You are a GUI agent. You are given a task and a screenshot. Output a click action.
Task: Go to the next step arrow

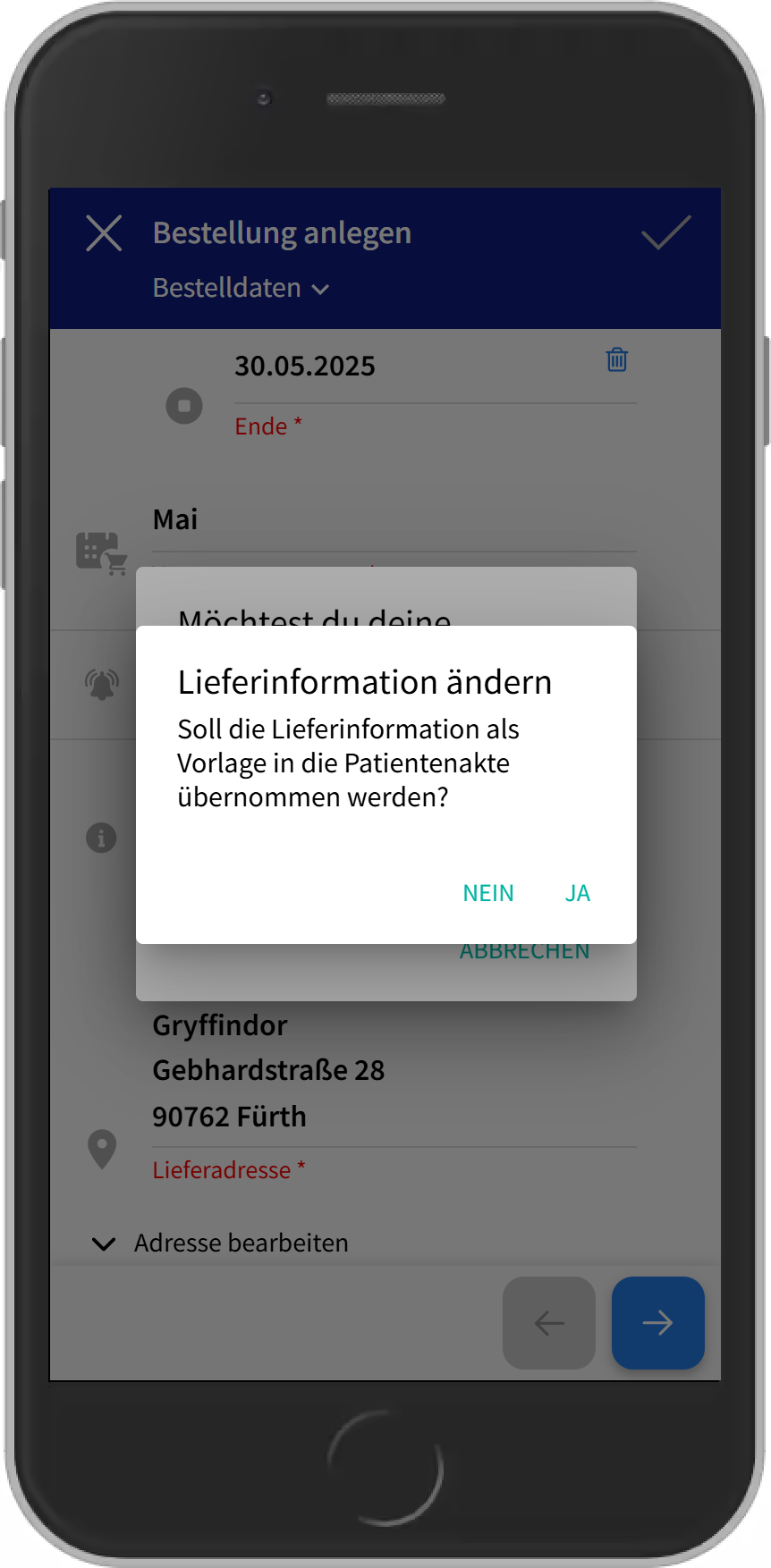[x=657, y=1322]
